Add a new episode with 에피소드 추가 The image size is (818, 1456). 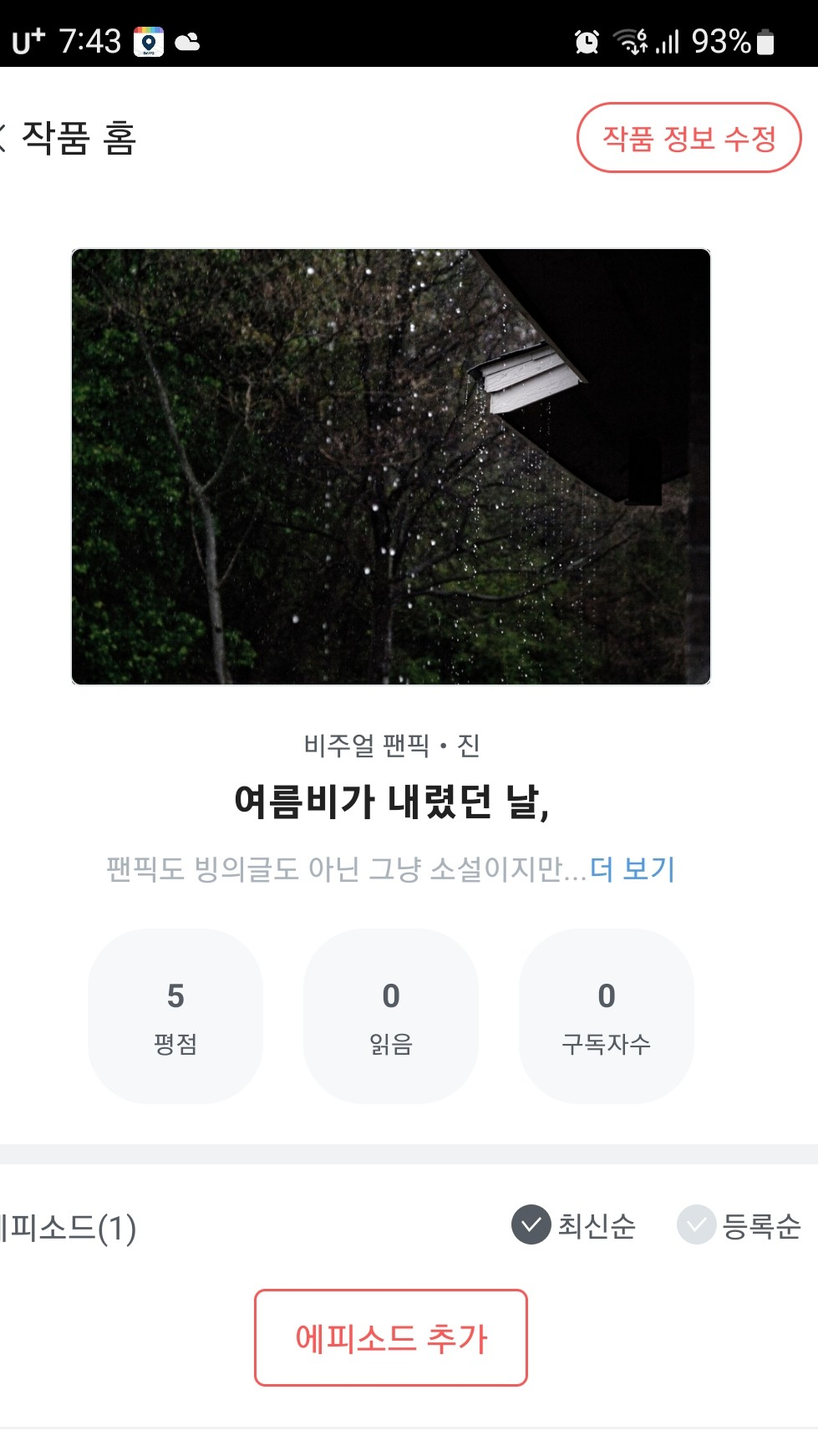coord(391,1337)
